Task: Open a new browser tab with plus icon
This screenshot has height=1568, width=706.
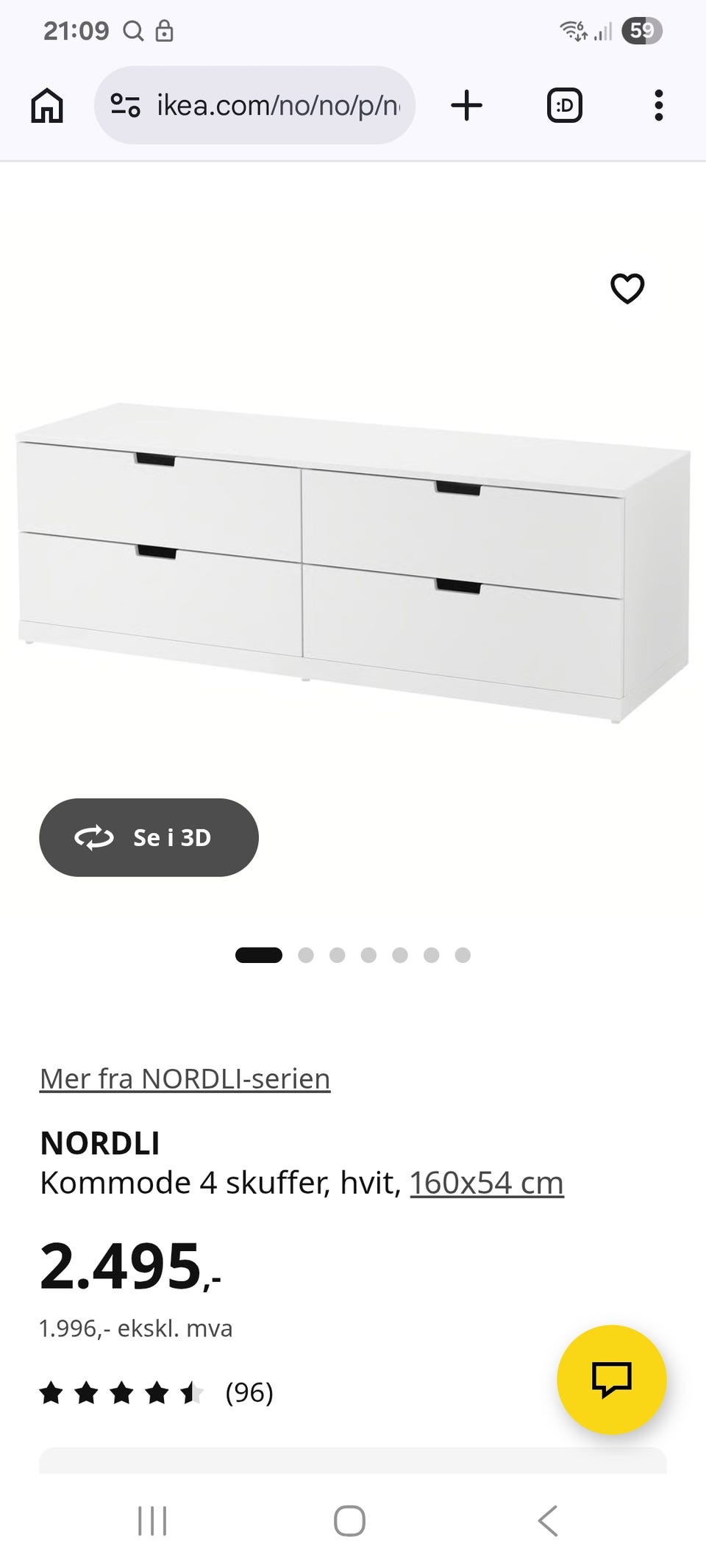Action: (x=467, y=104)
